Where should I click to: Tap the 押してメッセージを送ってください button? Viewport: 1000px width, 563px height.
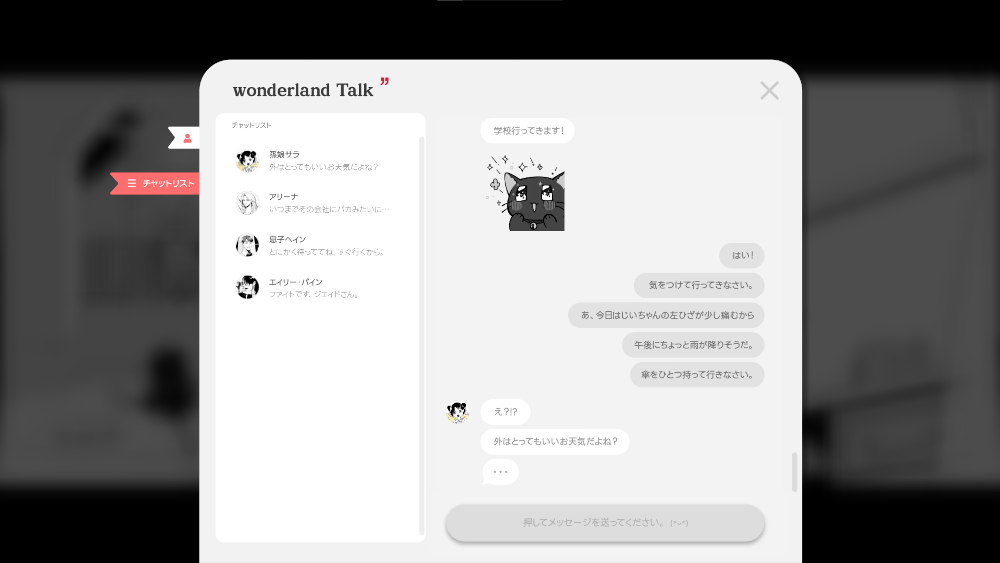(605, 523)
